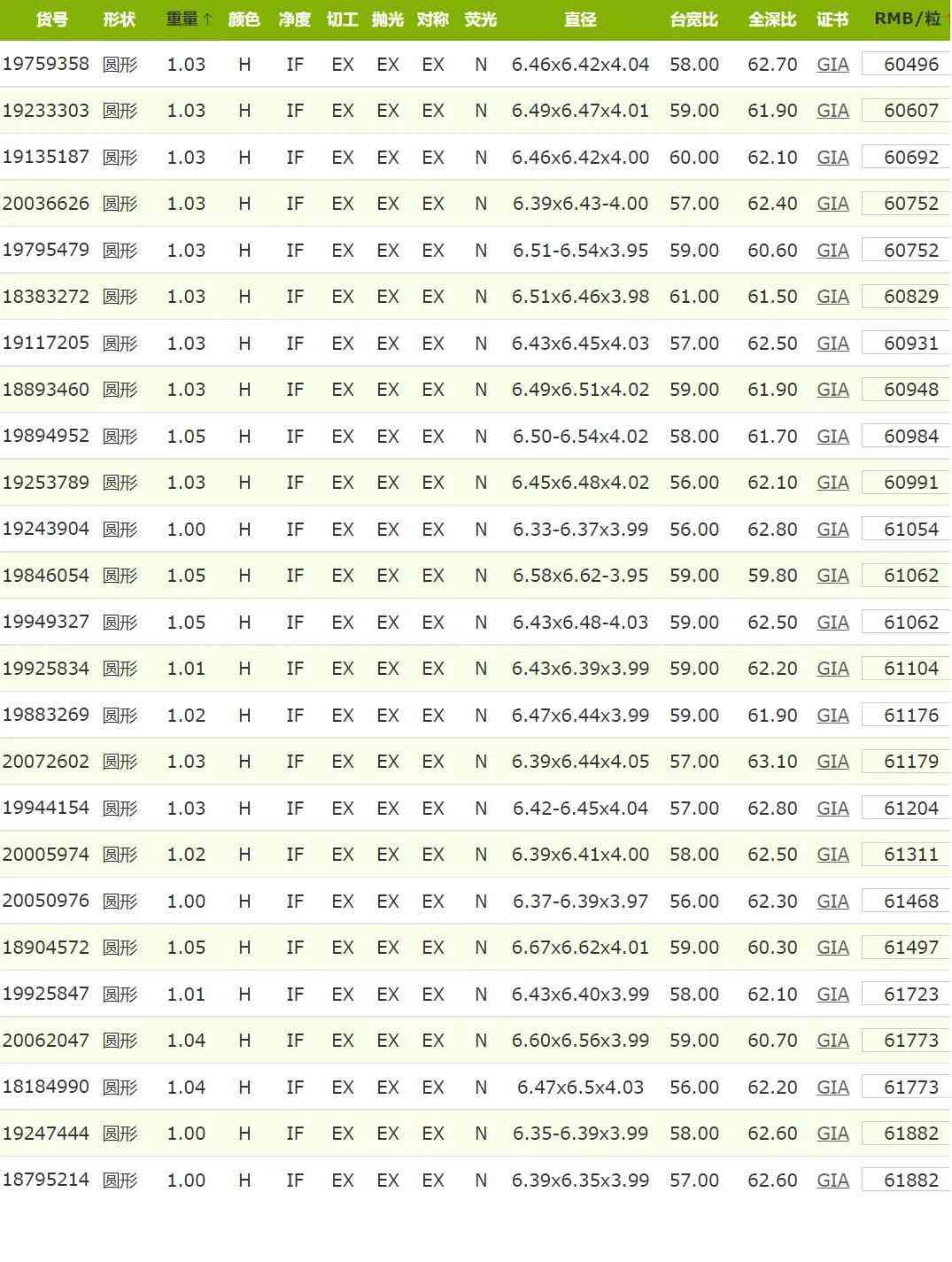
Task: View GIA certificate of item 20036626
Action: (832, 204)
